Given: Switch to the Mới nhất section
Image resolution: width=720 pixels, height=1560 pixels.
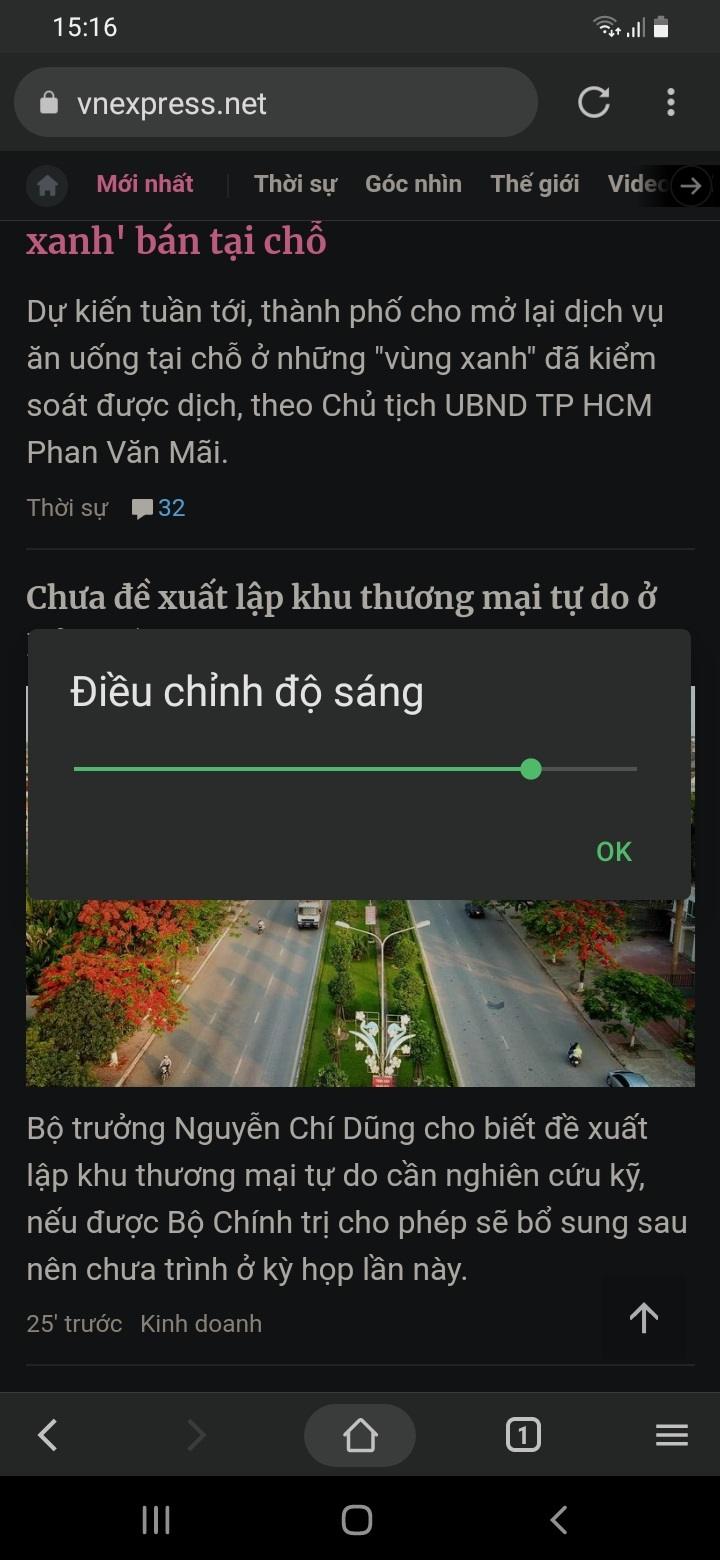Looking at the screenshot, I should [145, 184].
